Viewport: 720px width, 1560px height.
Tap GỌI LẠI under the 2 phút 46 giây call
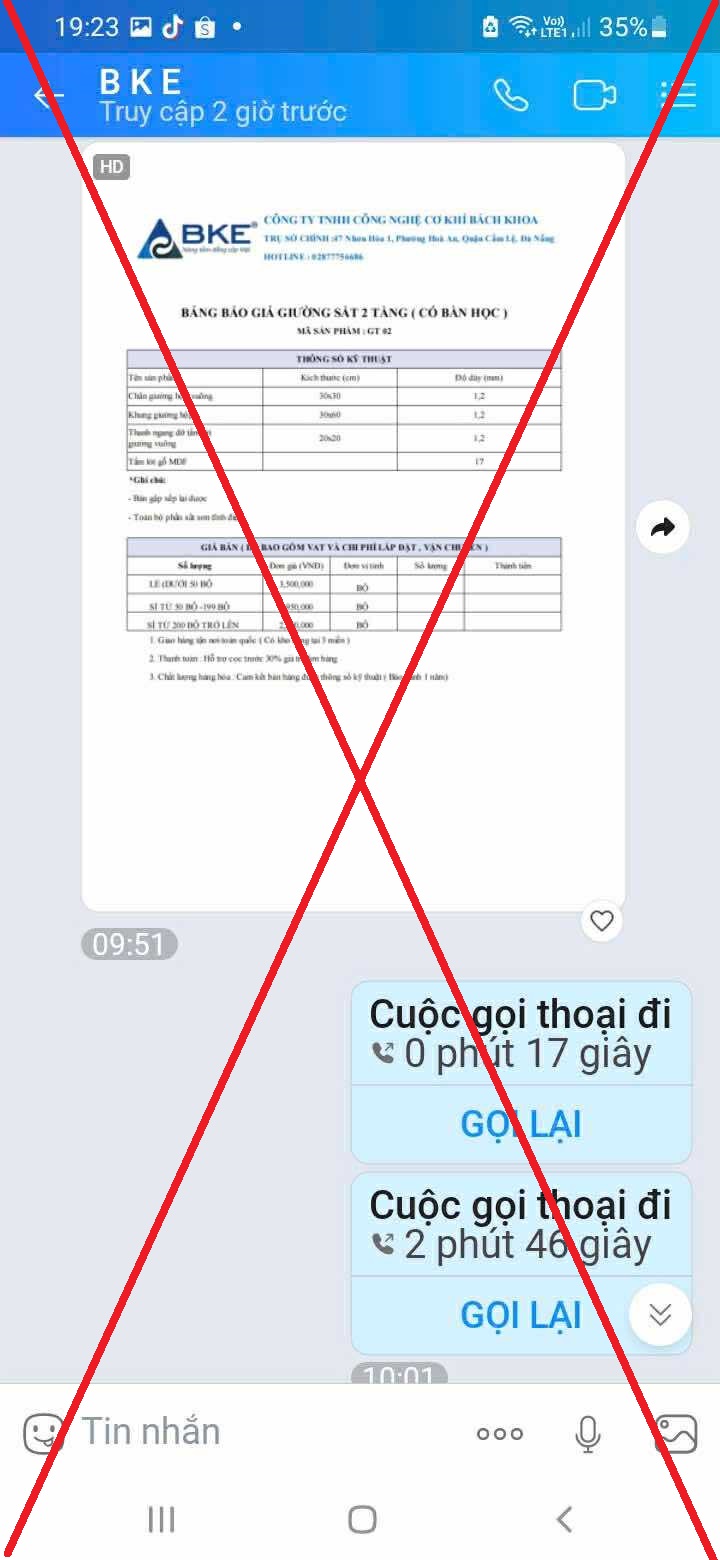tap(520, 1315)
